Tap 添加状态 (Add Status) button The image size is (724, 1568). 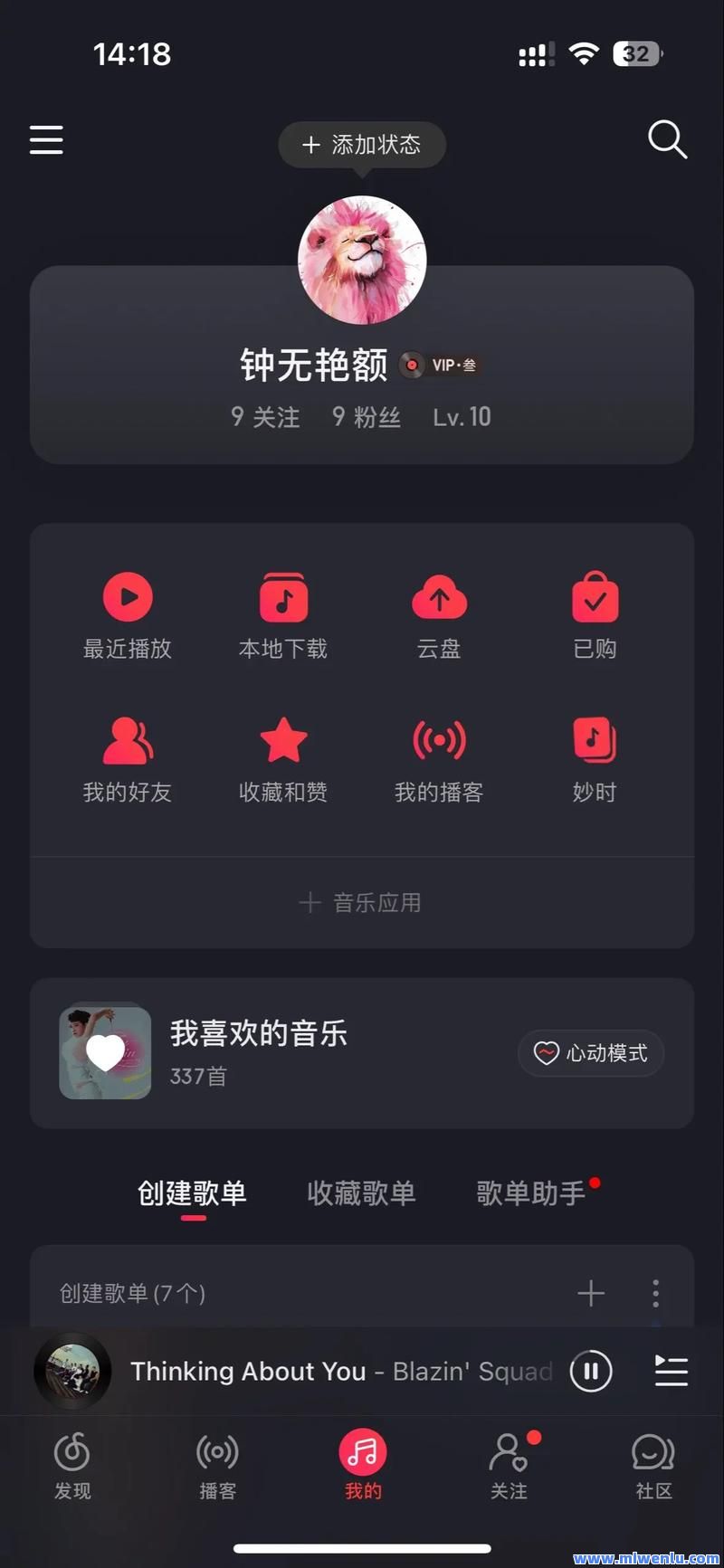click(x=361, y=145)
